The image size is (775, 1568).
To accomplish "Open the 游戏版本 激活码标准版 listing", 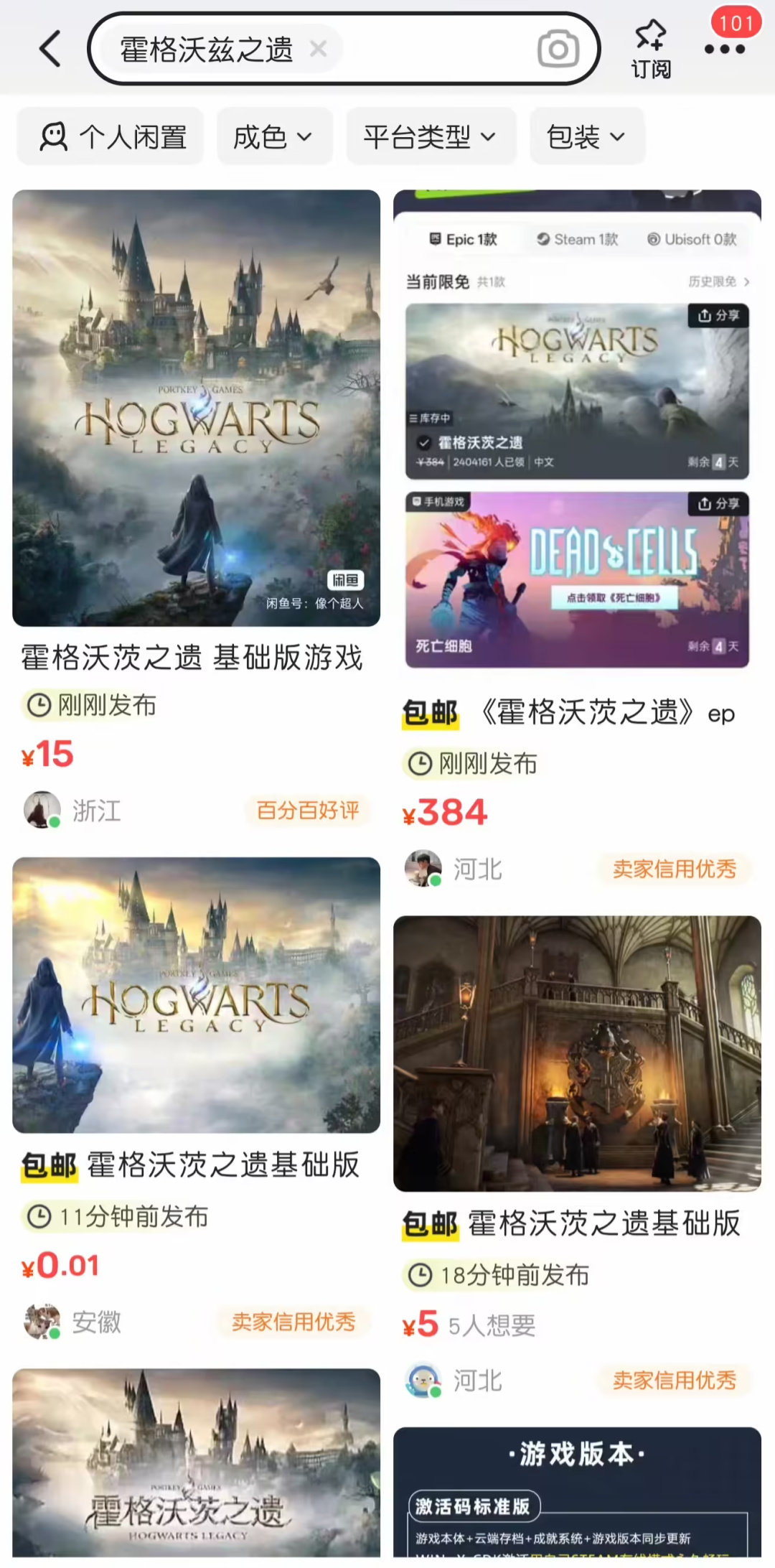I will pos(577,1493).
